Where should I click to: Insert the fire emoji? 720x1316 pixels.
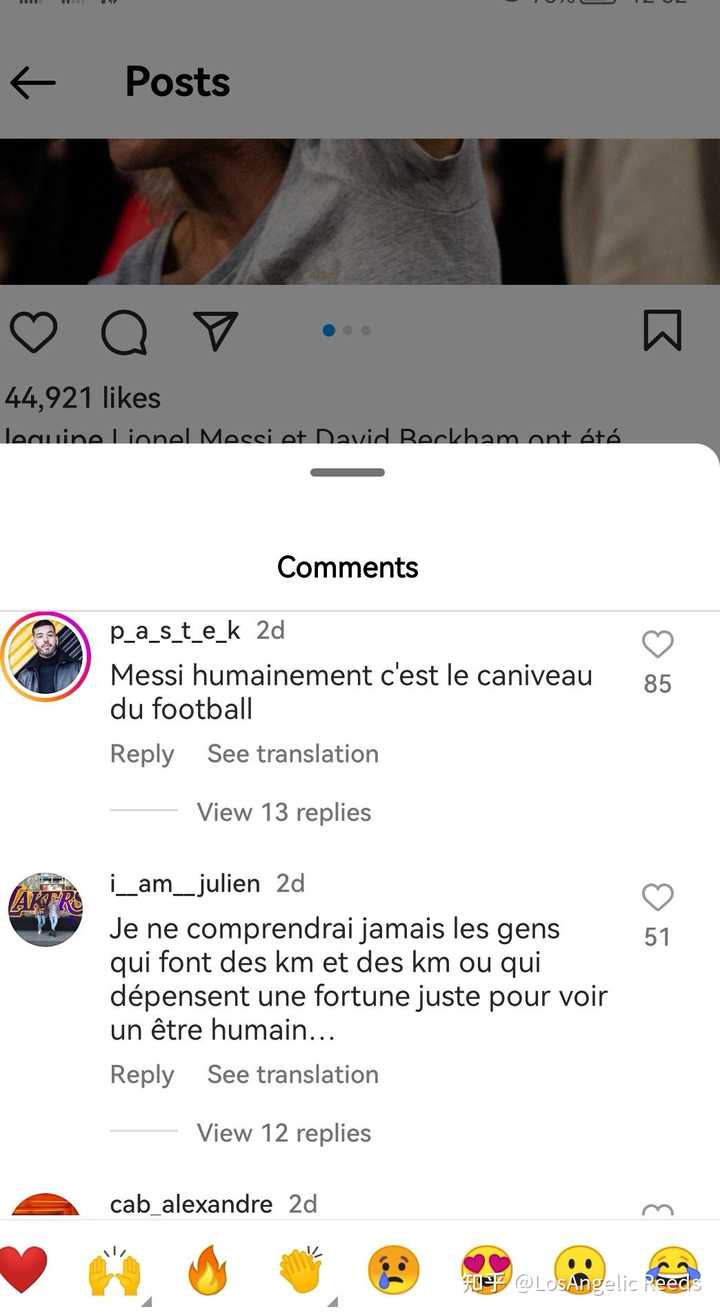(208, 1271)
